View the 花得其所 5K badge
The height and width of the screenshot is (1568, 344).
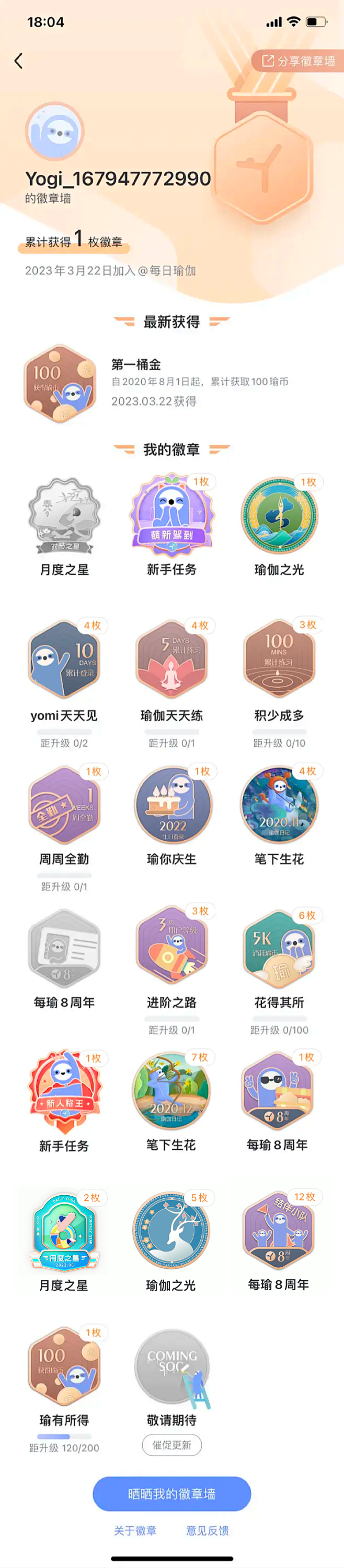(x=279, y=948)
